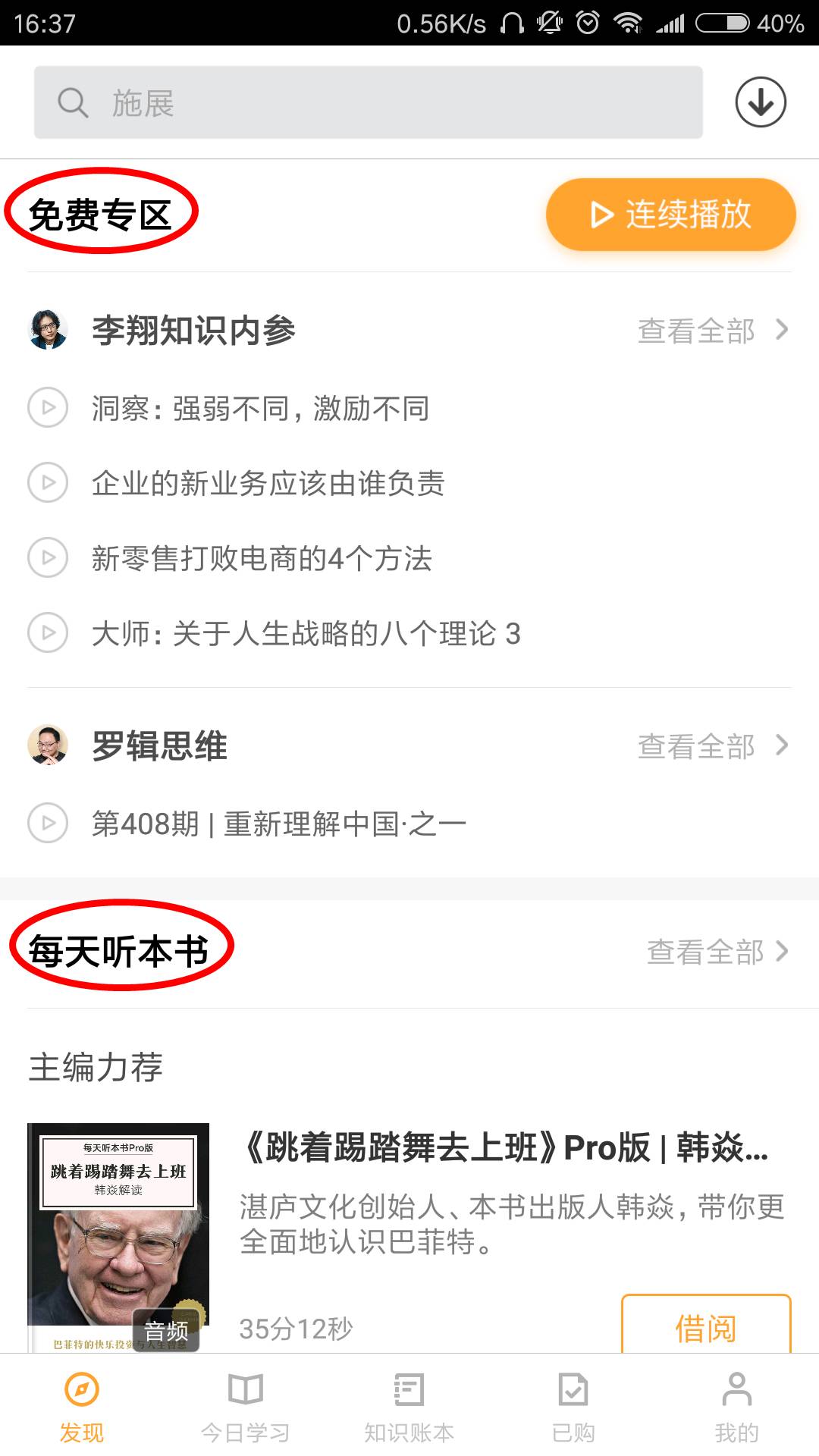Image resolution: width=819 pixels, height=1456 pixels.
Task: Tap 李翔知识内参's avatar photo
Action: coord(48,331)
